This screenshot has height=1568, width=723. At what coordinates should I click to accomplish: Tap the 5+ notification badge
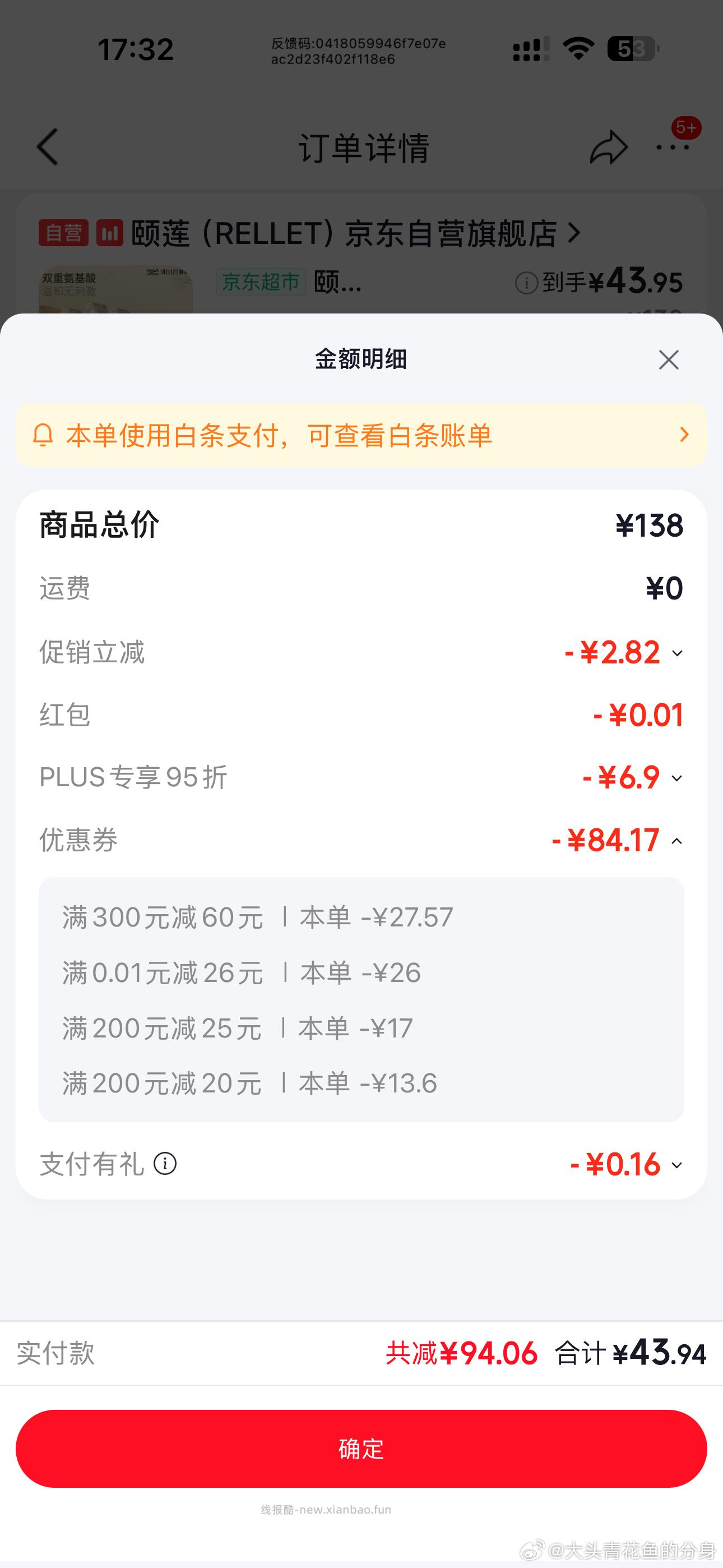687,128
